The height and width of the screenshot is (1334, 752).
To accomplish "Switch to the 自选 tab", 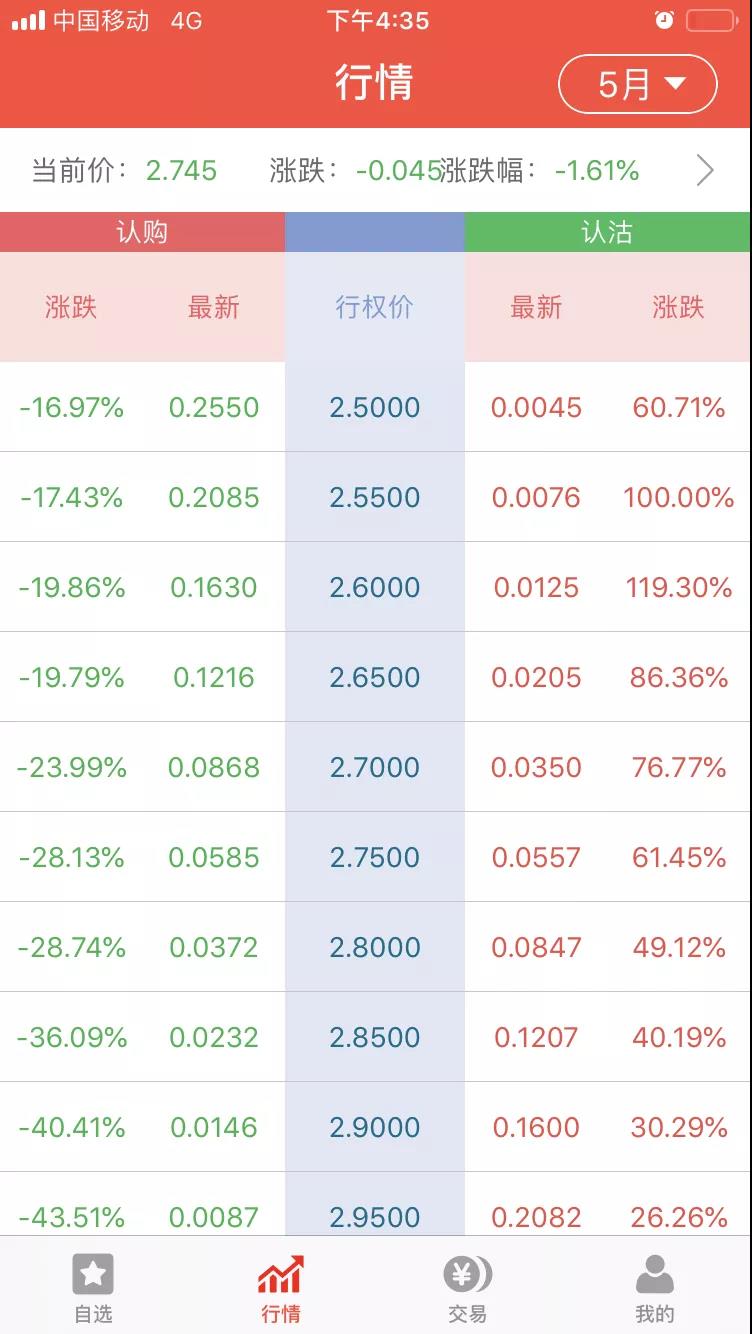I will 93,1288.
